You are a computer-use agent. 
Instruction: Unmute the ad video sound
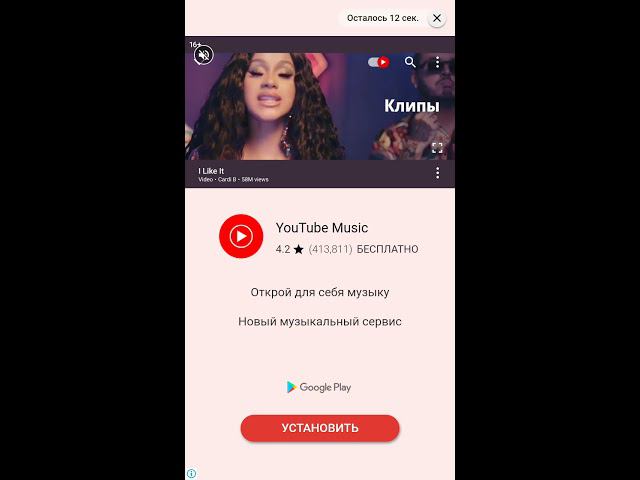[x=203, y=55]
